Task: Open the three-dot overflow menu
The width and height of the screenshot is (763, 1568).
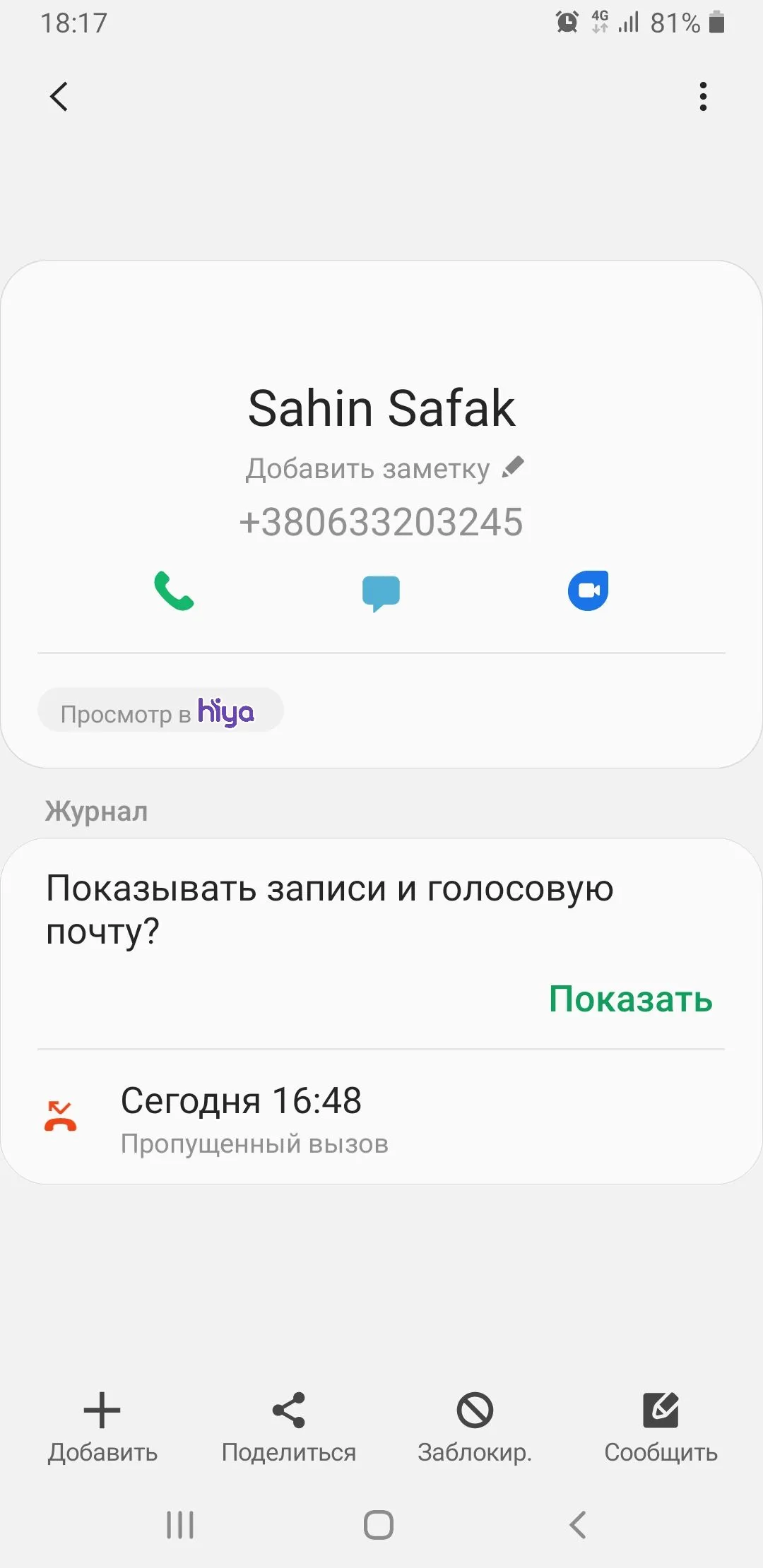Action: pyautogui.click(x=702, y=97)
